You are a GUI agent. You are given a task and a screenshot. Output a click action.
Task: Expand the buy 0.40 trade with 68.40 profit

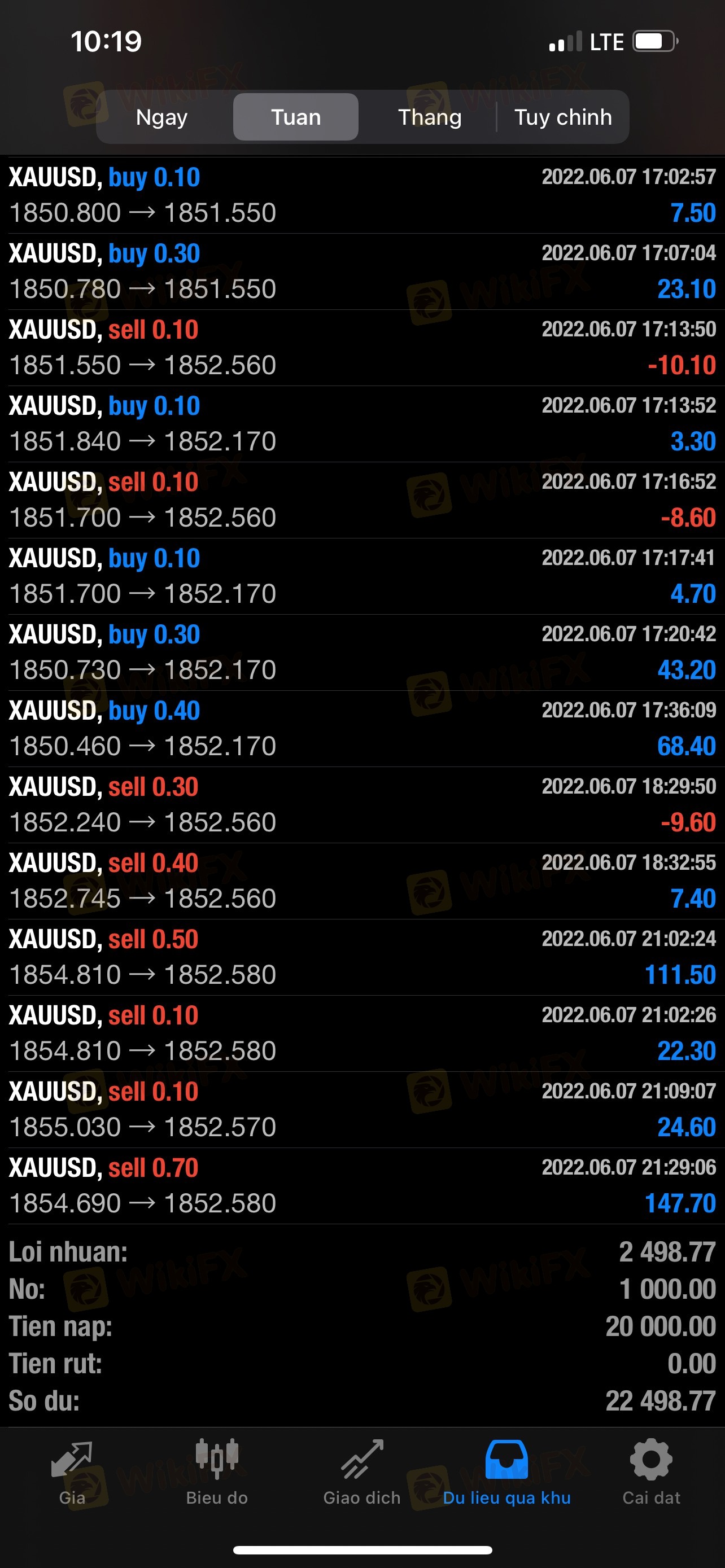[362, 729]
